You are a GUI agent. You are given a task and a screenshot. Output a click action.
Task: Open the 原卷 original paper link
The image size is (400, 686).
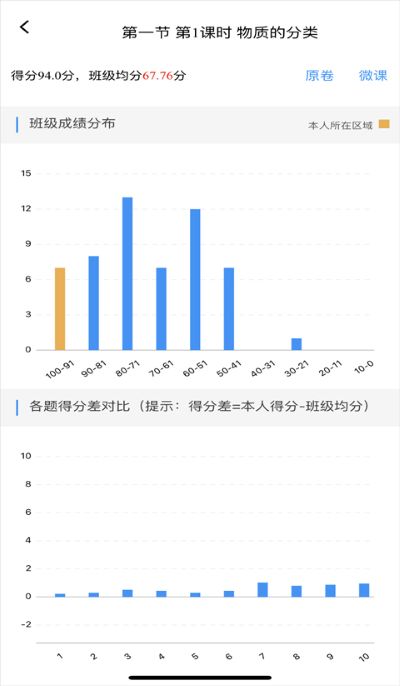319,75
